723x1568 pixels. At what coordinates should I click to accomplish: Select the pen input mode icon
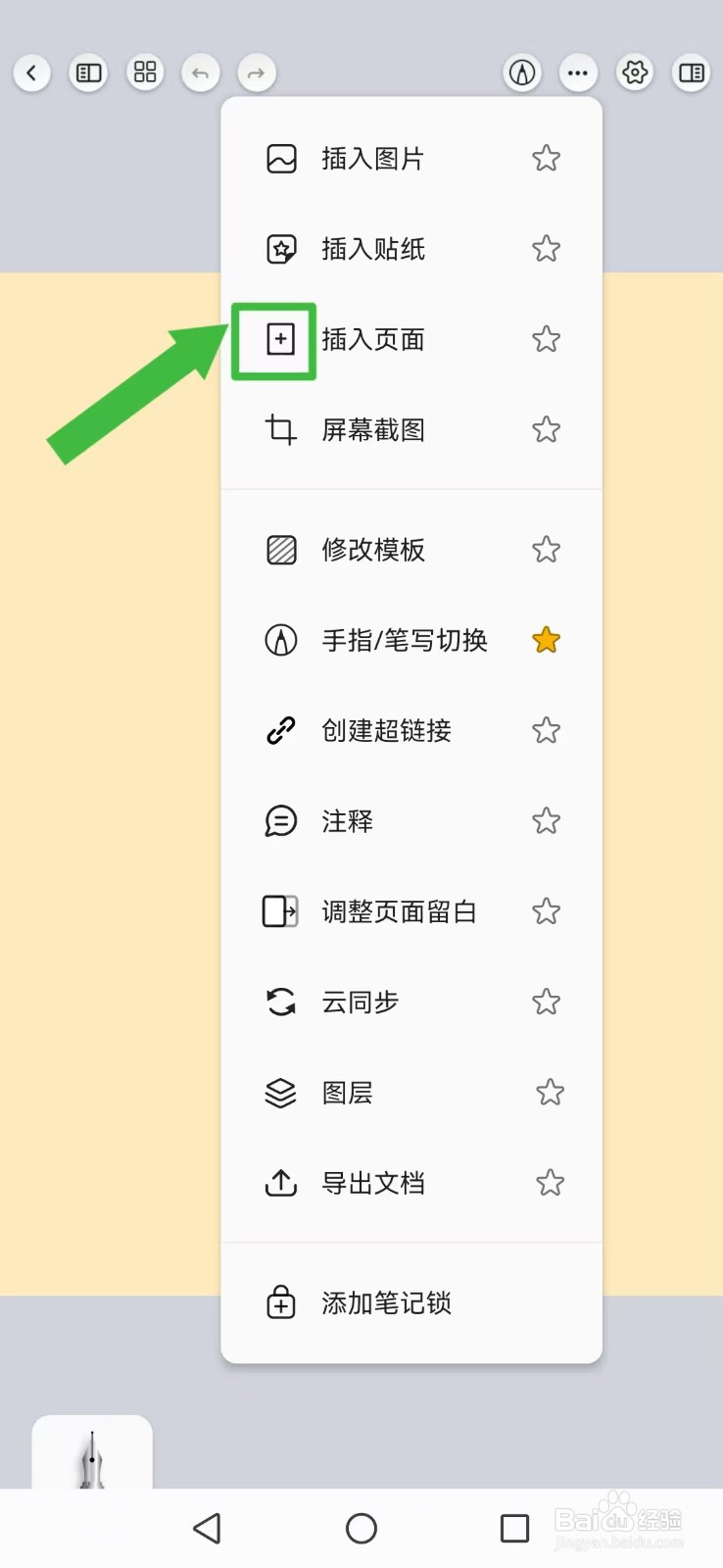click(522, 73)
